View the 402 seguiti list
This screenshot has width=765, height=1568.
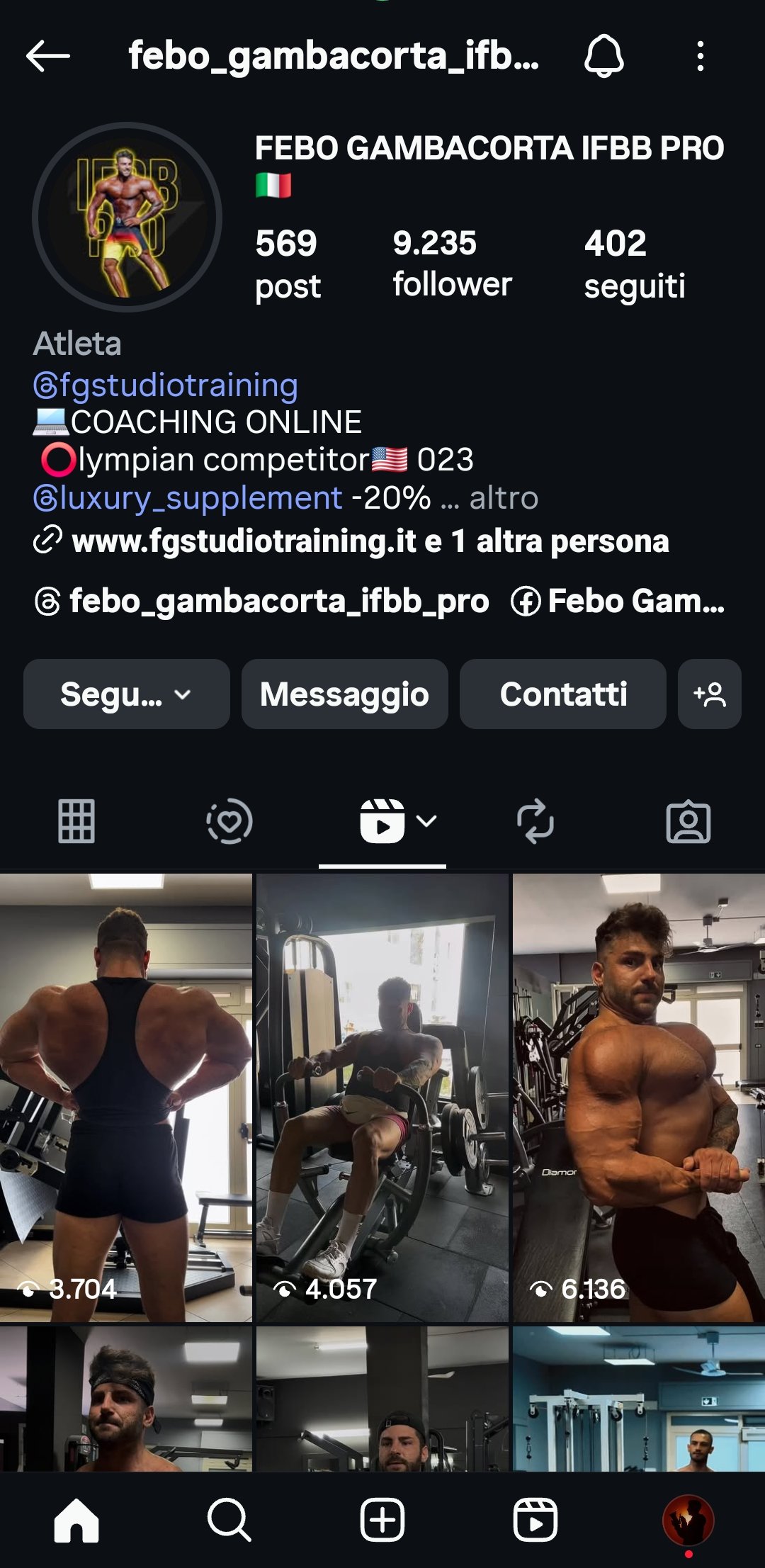point(634,263)
